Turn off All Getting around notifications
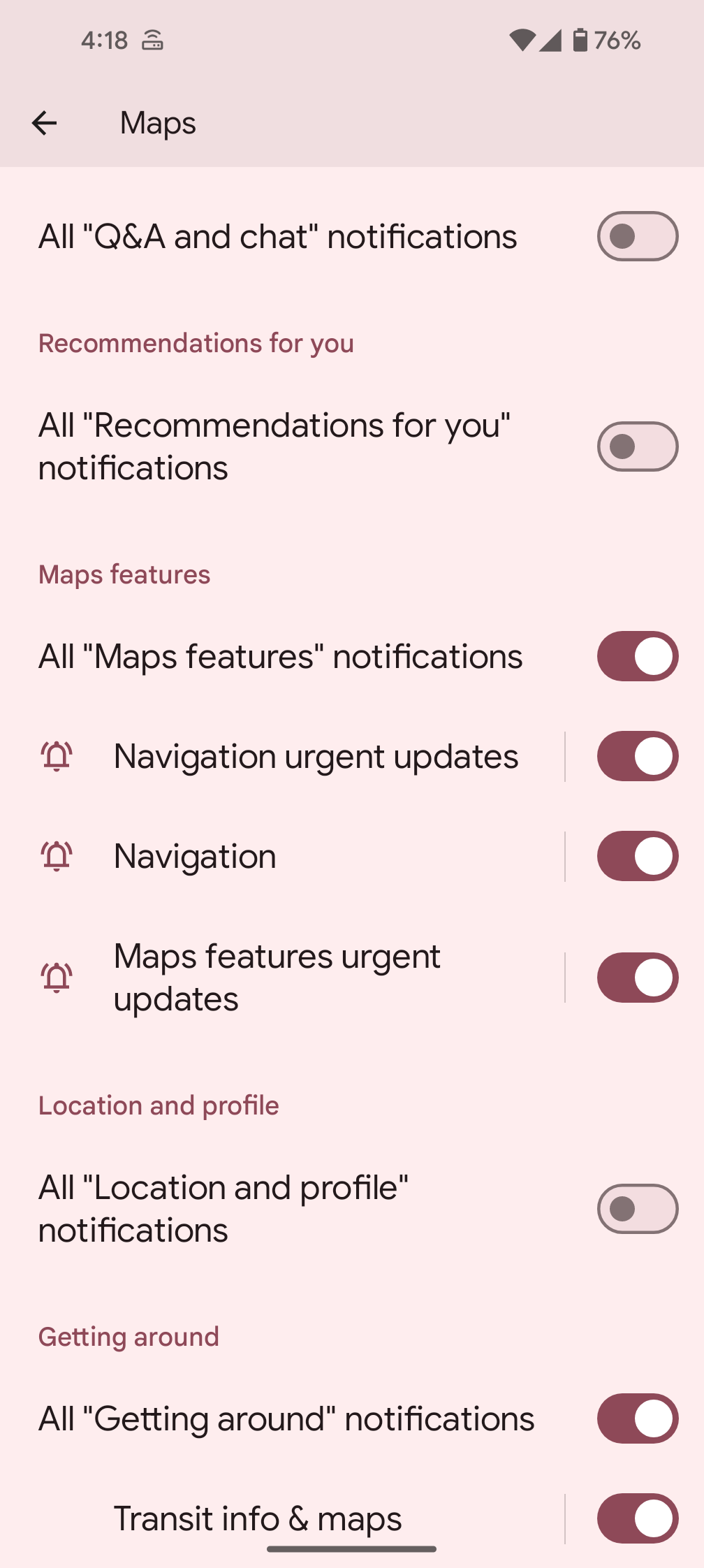The height and width of the screenshot is (1568, 704). click(x=637, y=1418)
